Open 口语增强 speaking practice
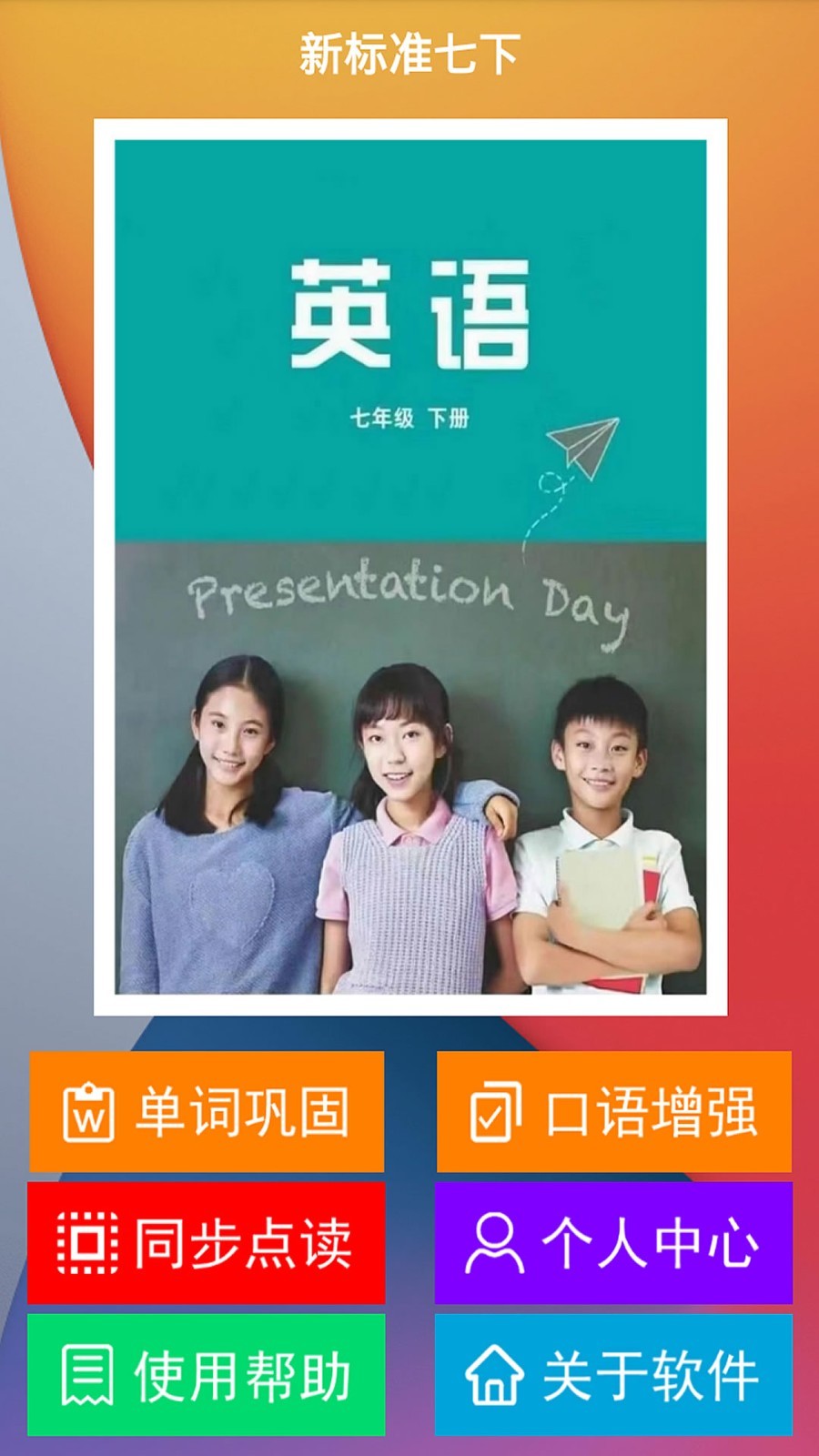The height and width of the screenshot is (1456, 819). coord(613,1111)
